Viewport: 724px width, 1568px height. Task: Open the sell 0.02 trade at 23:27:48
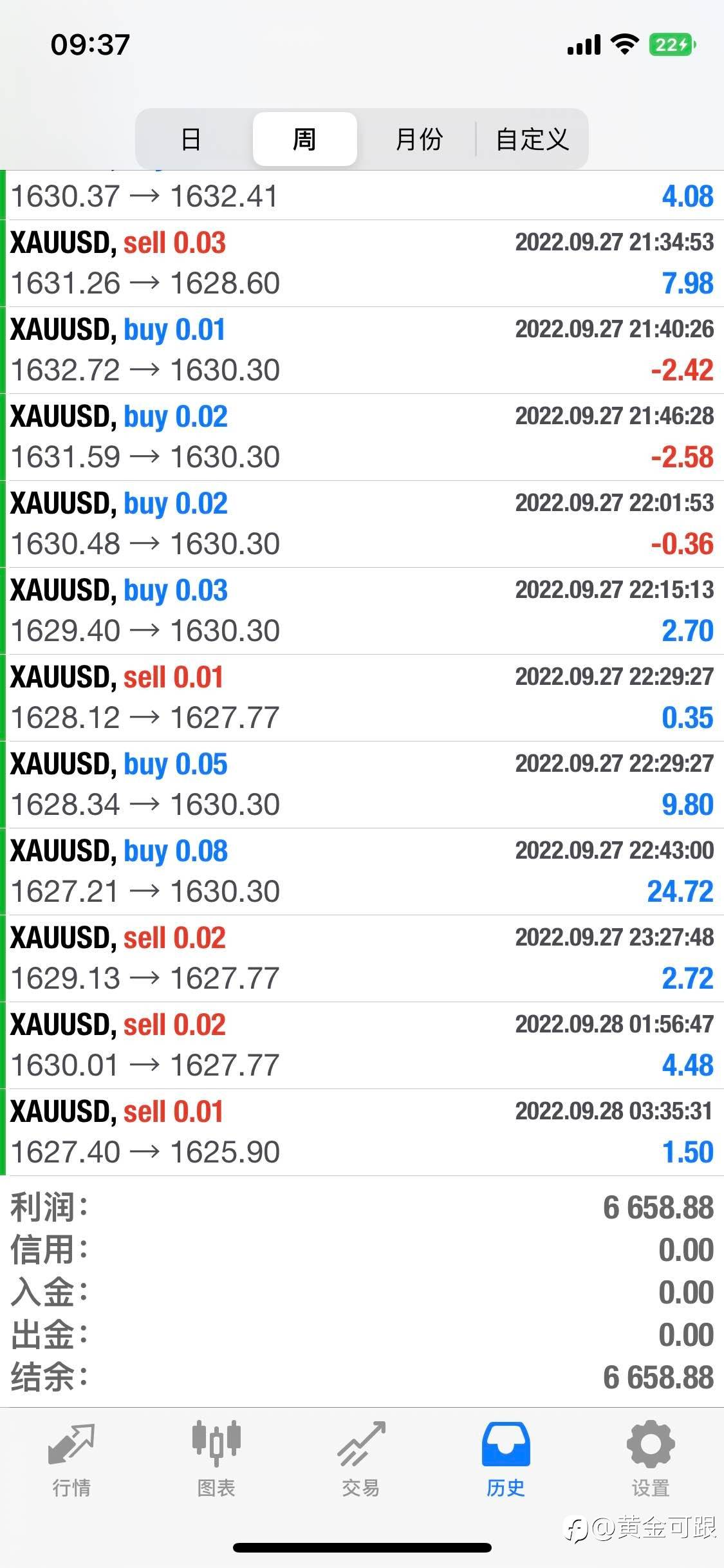362,958
